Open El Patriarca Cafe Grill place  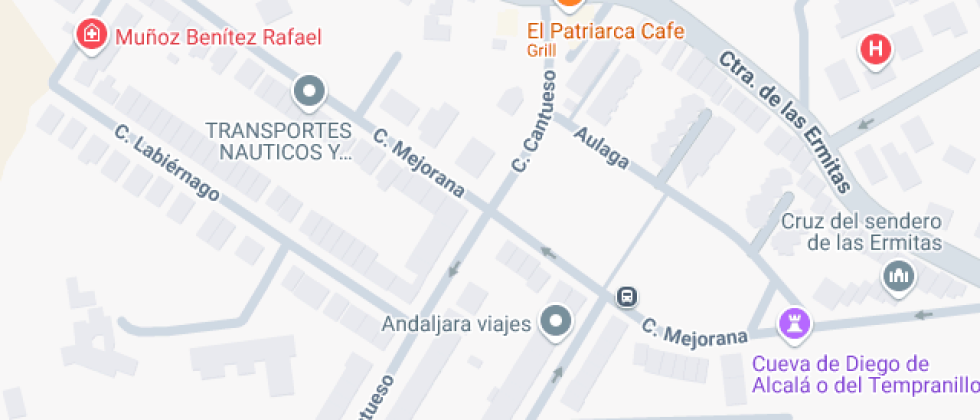pyautogui.click(x=569, y=6)
